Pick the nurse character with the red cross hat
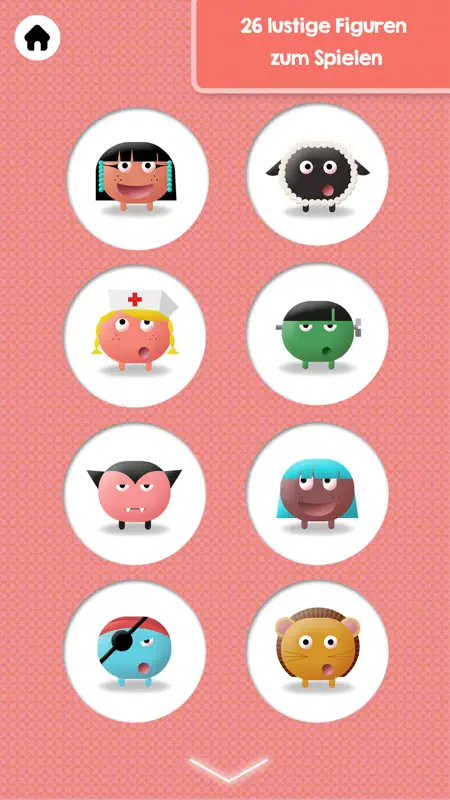The width and height of the screenshot is (450, 800). [135, 336]
